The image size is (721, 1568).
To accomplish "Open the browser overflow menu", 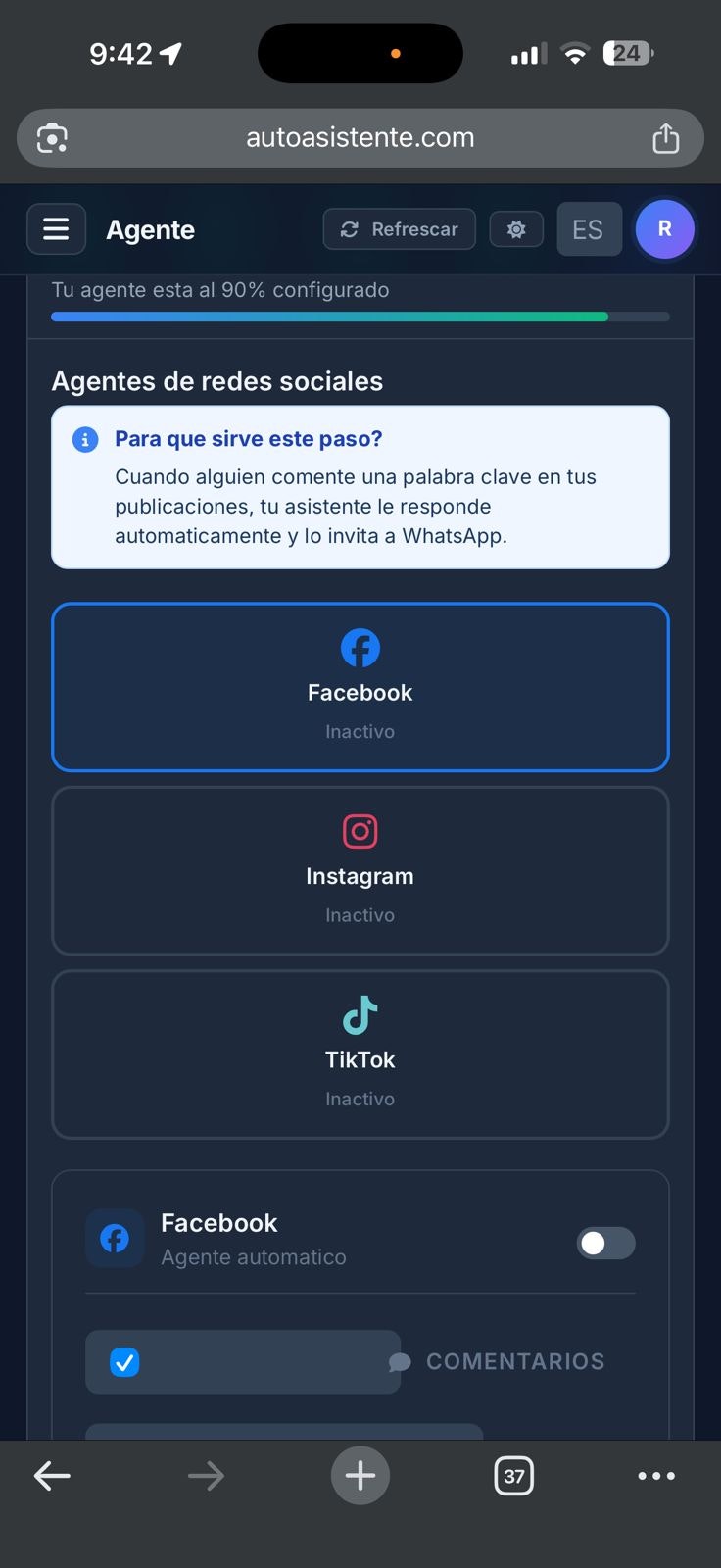I will point(655,1475).
